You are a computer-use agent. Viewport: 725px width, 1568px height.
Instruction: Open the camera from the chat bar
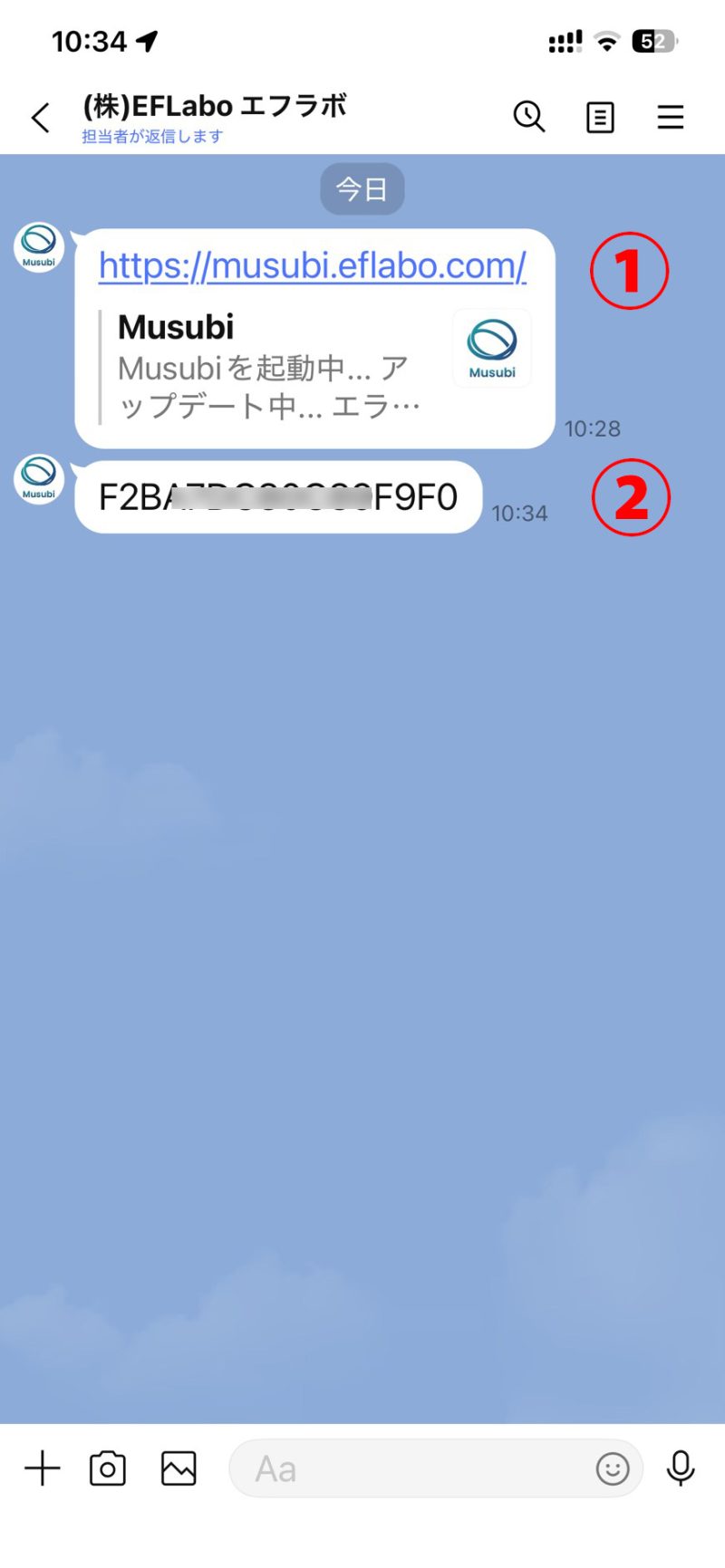coord(108,1468)
